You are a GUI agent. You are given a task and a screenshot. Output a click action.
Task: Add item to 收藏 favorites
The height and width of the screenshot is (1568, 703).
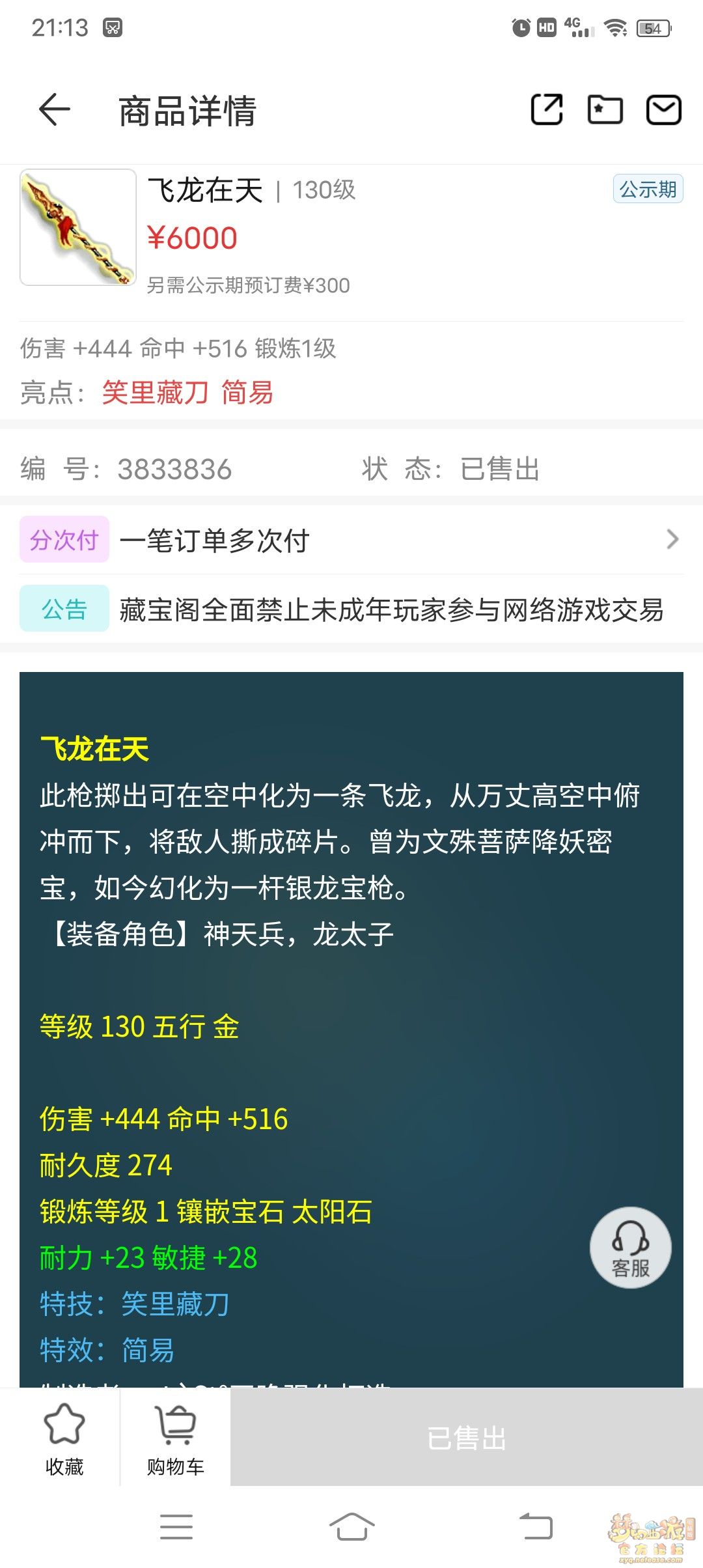[x=64, y=1438]
